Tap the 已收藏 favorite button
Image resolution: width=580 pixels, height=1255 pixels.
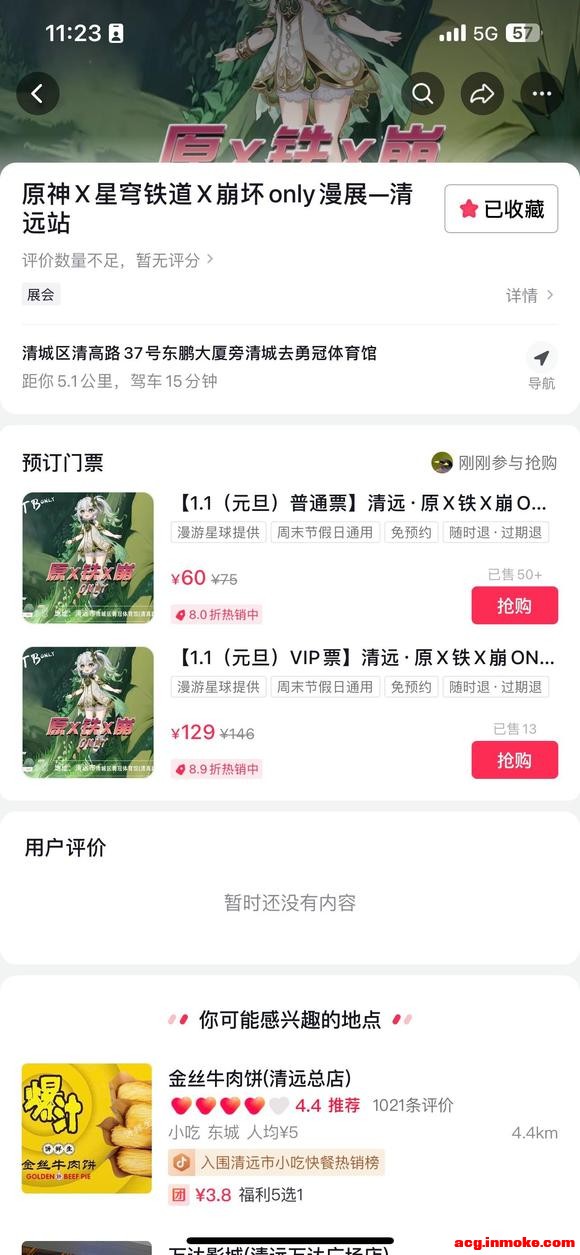pyautogui.click(x=501, y=209)
